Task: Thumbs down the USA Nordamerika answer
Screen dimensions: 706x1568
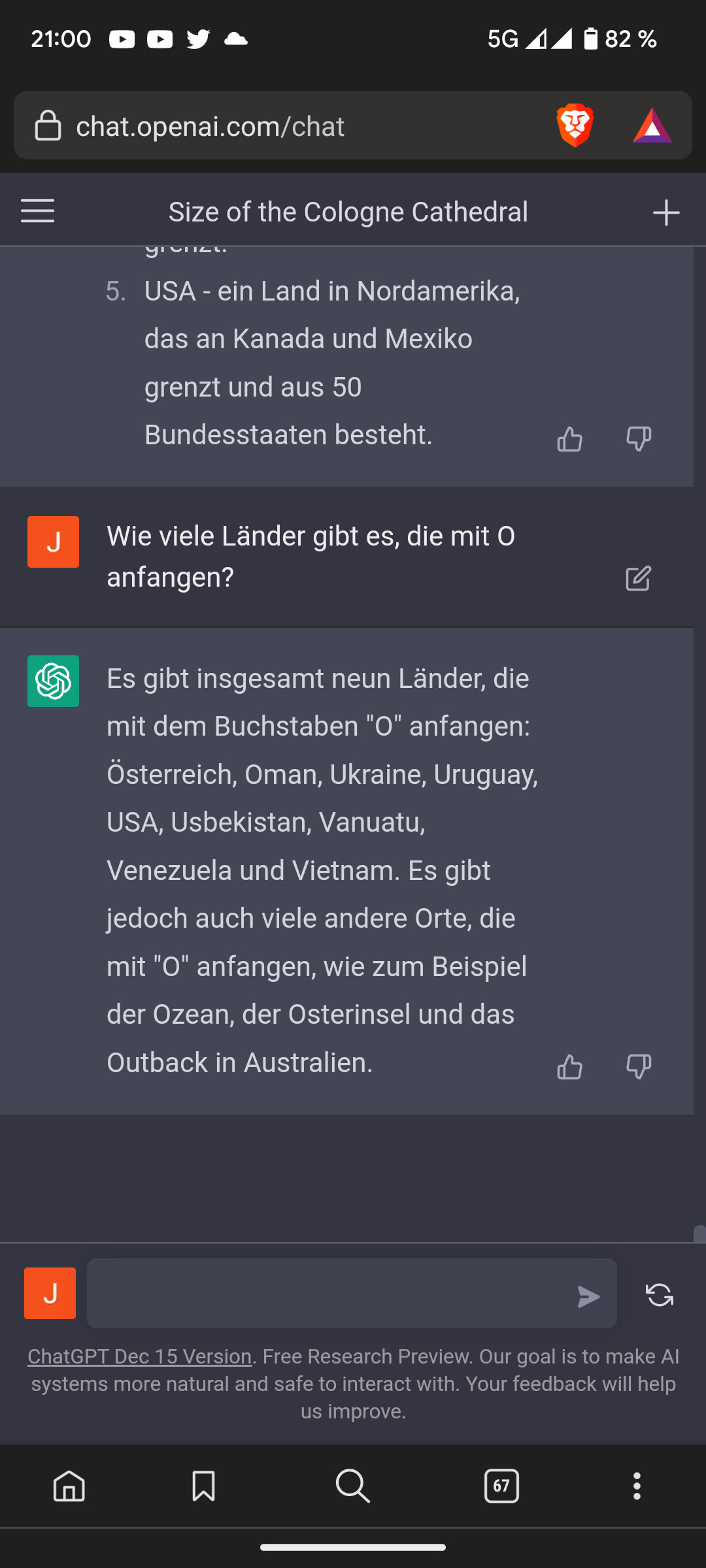Action: pos(639,439)
